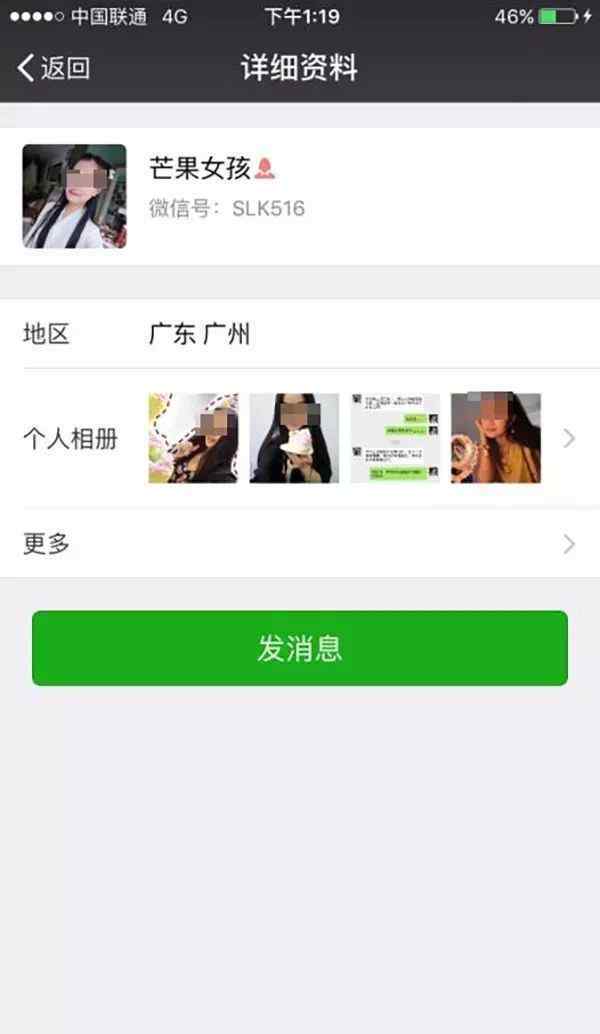This screenshot has width=600, height=1034.
Task: Open the 更多 row
Action: [x=300, y=543]
